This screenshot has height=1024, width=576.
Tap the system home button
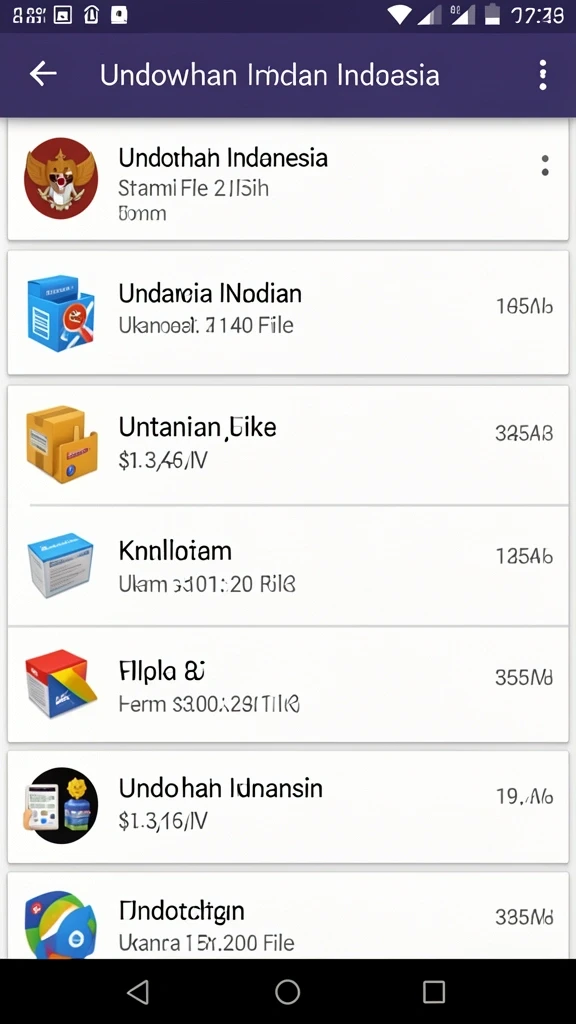tap(287, 991)
